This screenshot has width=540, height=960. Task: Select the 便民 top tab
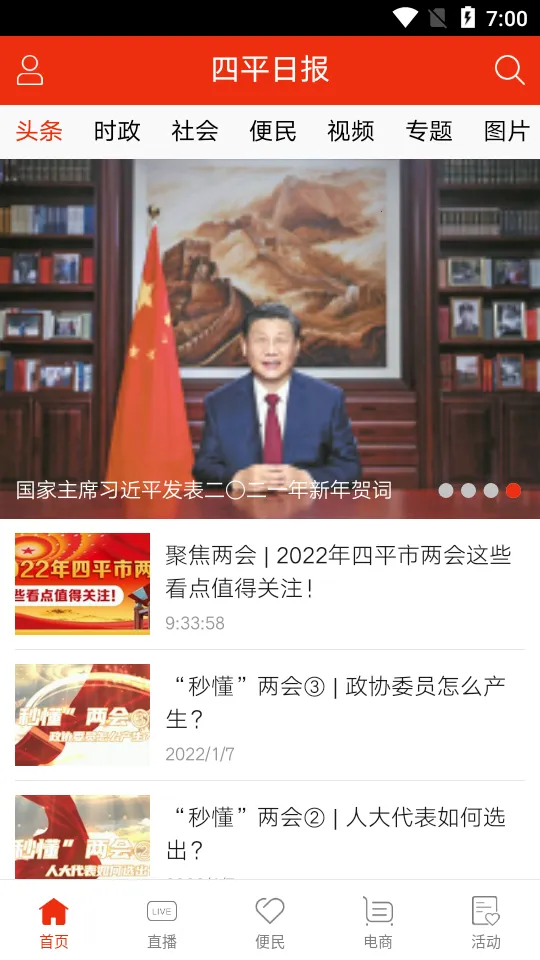click(x=272, y=131)
